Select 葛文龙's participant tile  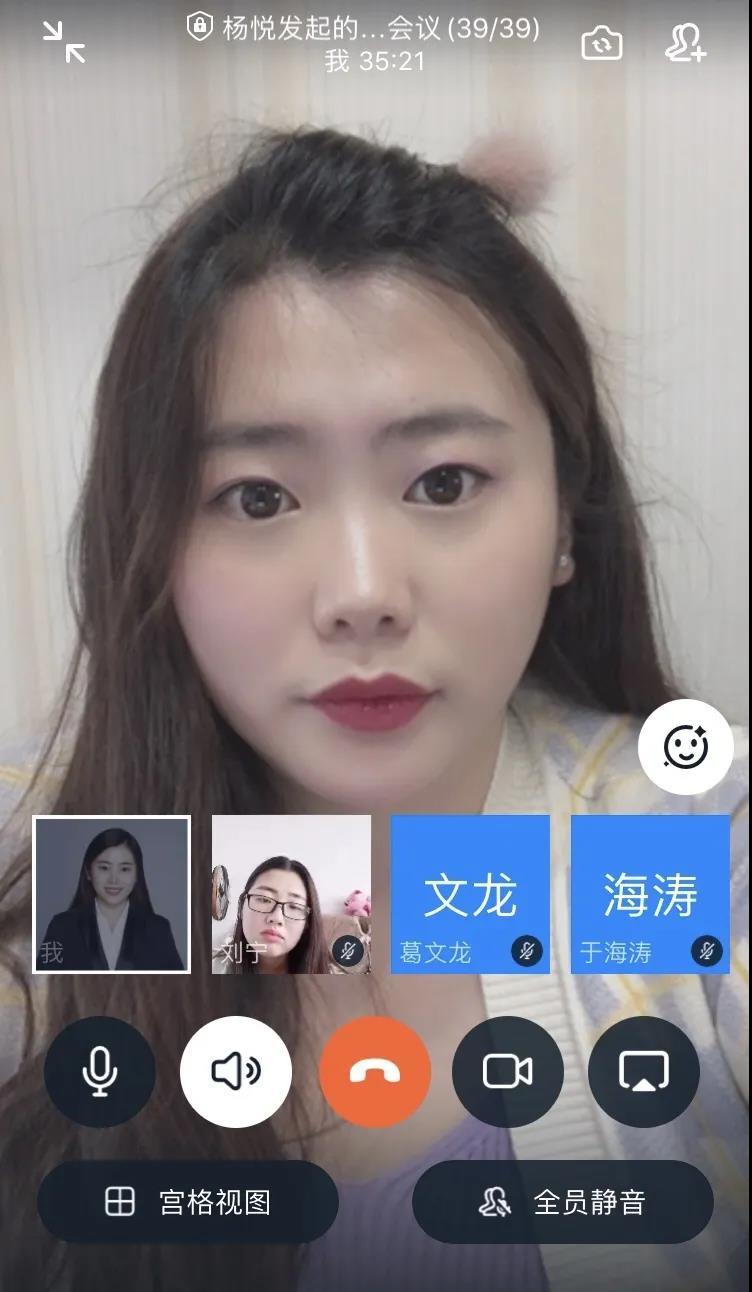coord(470,894)
